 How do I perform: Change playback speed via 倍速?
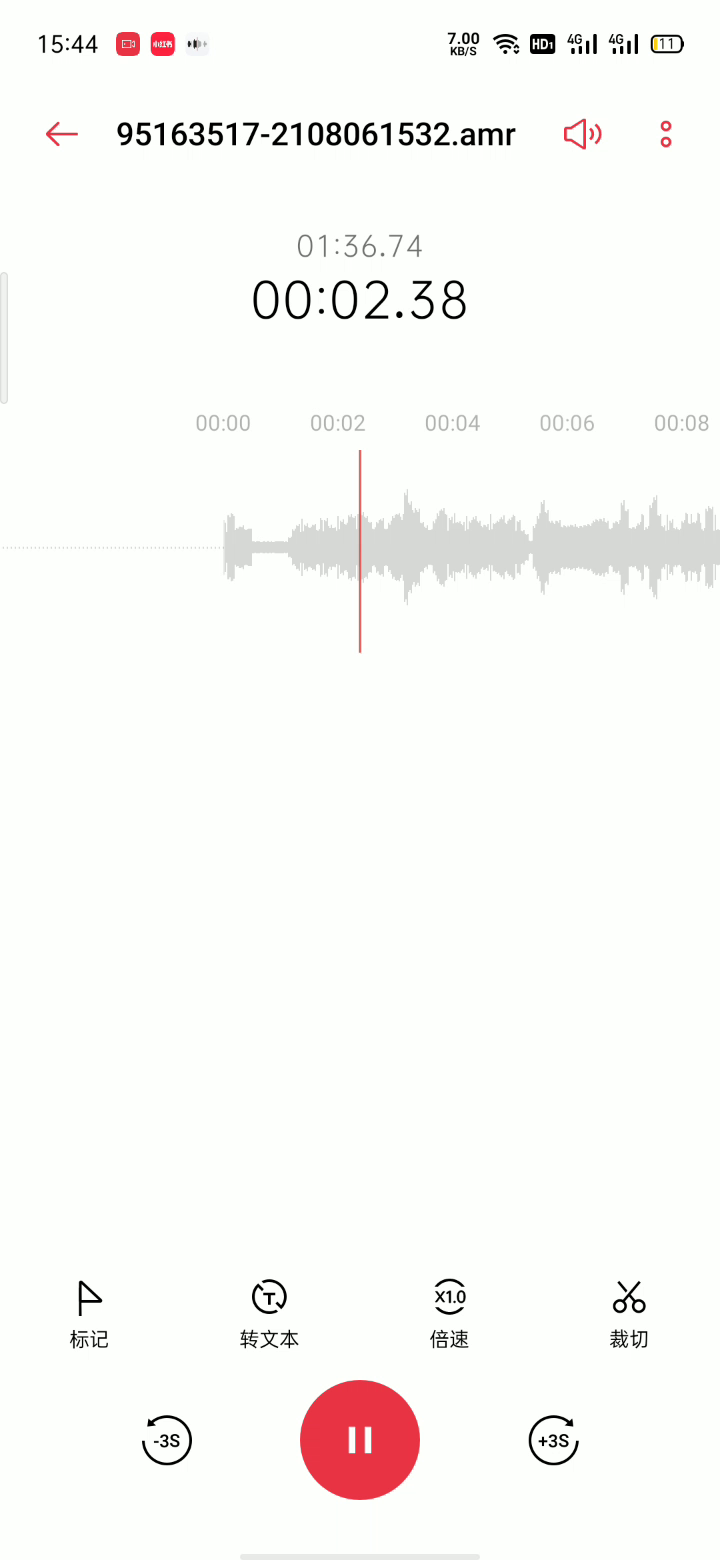450,1313
